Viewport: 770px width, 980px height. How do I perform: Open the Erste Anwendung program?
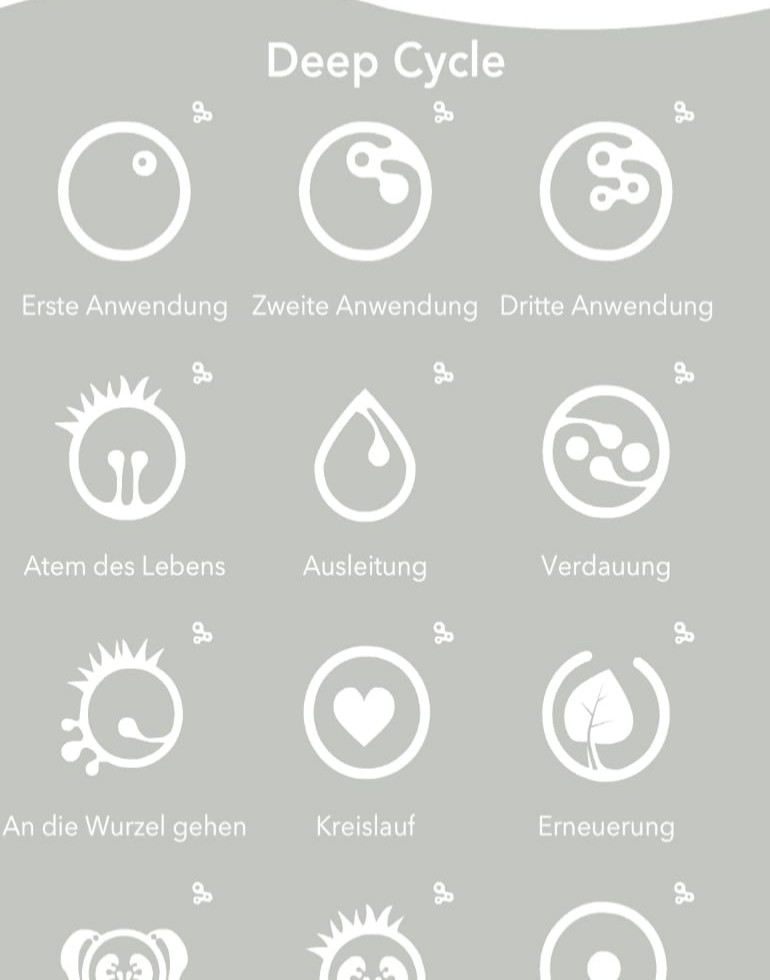124,191
